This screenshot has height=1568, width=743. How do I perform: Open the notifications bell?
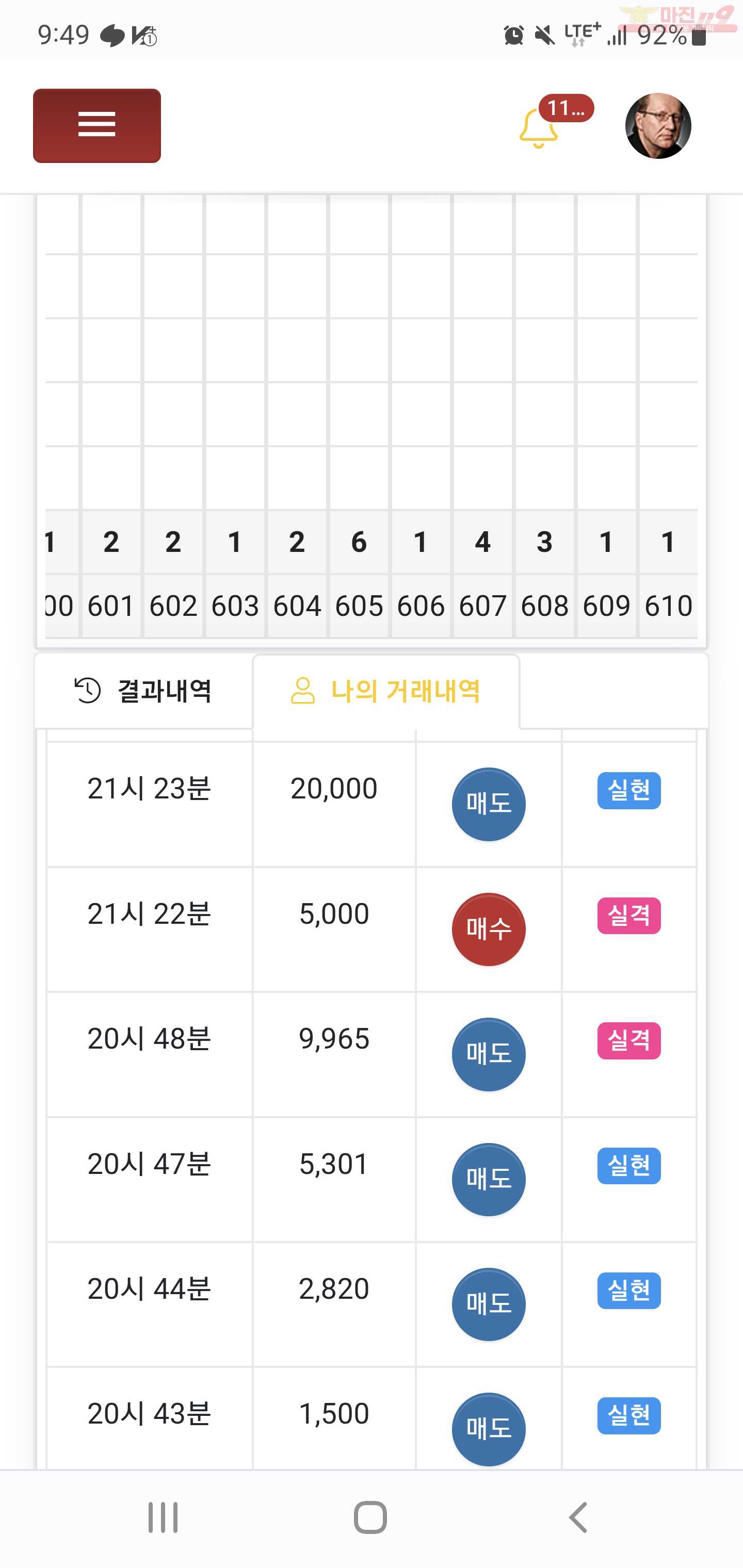538,128
